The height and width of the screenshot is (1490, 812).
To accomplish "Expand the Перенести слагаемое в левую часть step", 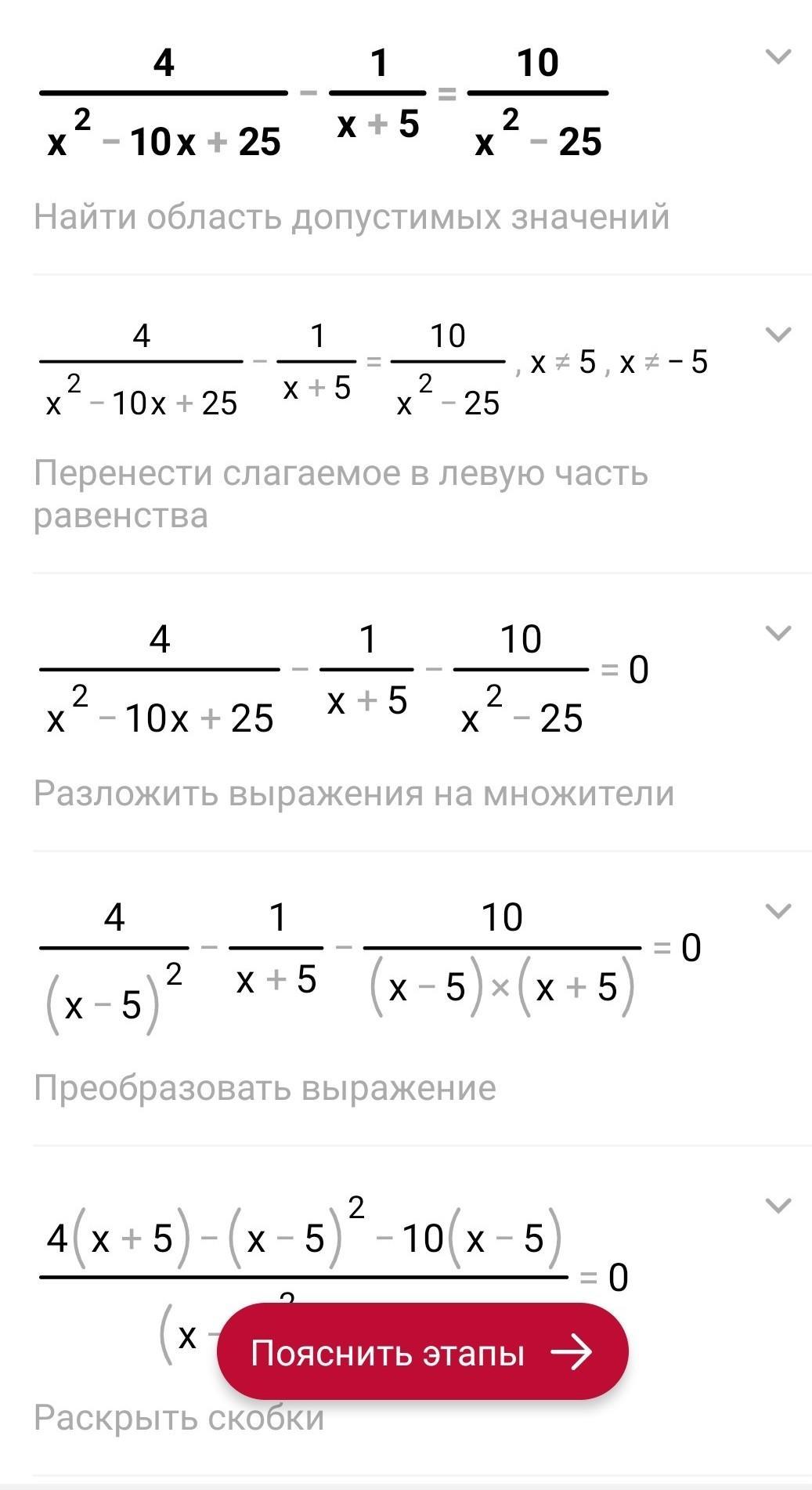I will [778, 335].
